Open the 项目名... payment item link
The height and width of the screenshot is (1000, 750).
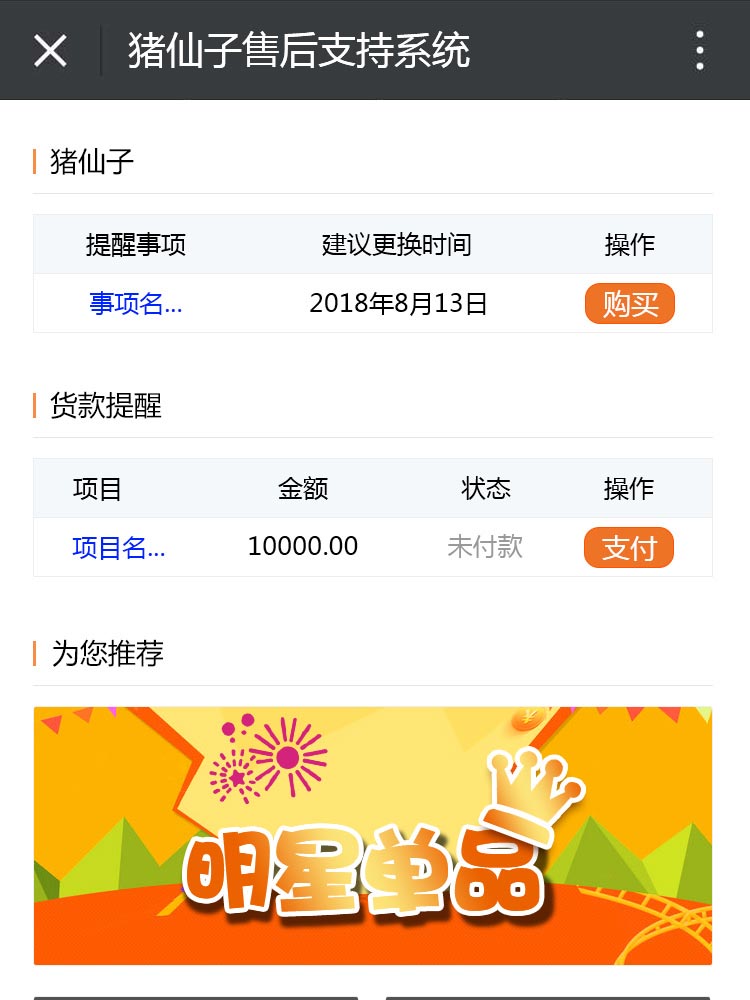119,548
